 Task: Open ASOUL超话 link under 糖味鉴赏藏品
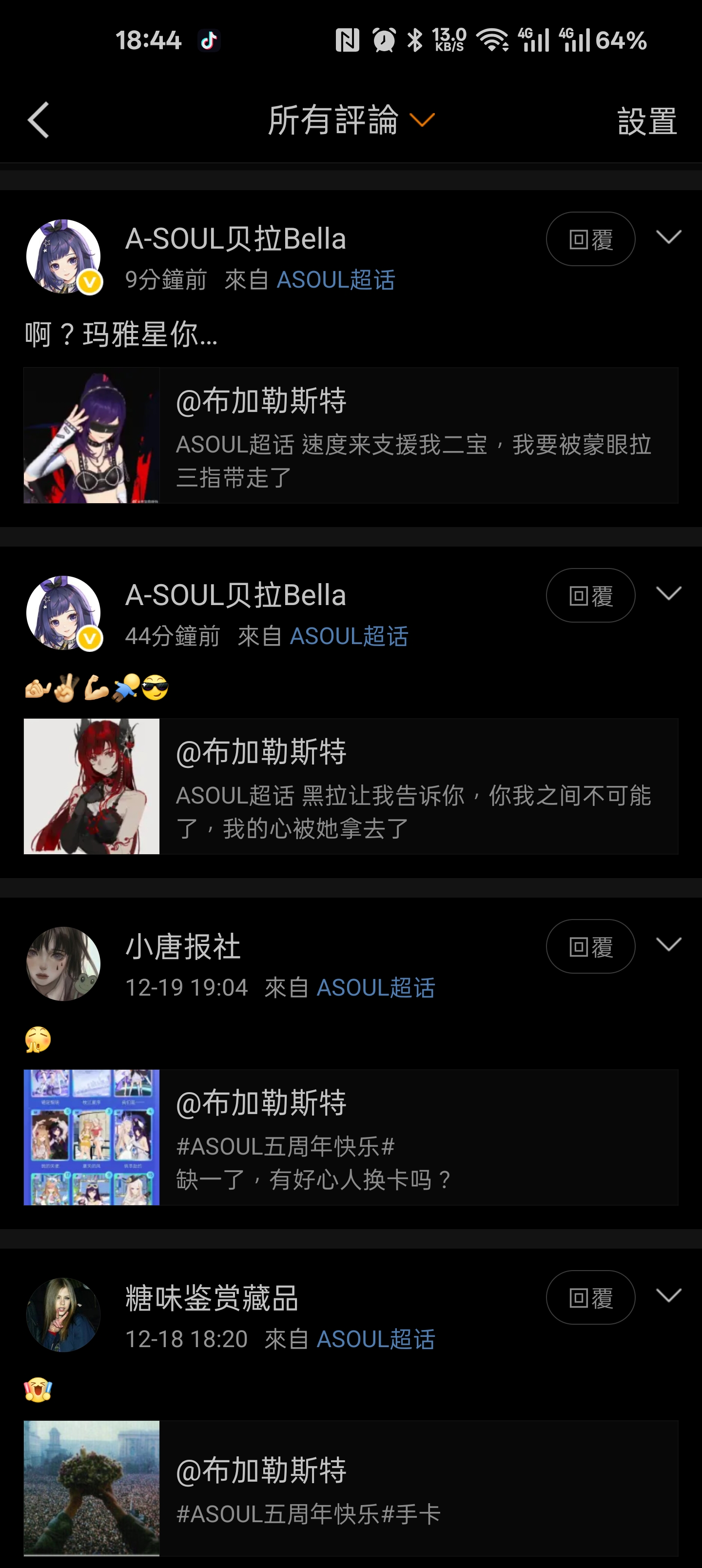pos(376,1339)
